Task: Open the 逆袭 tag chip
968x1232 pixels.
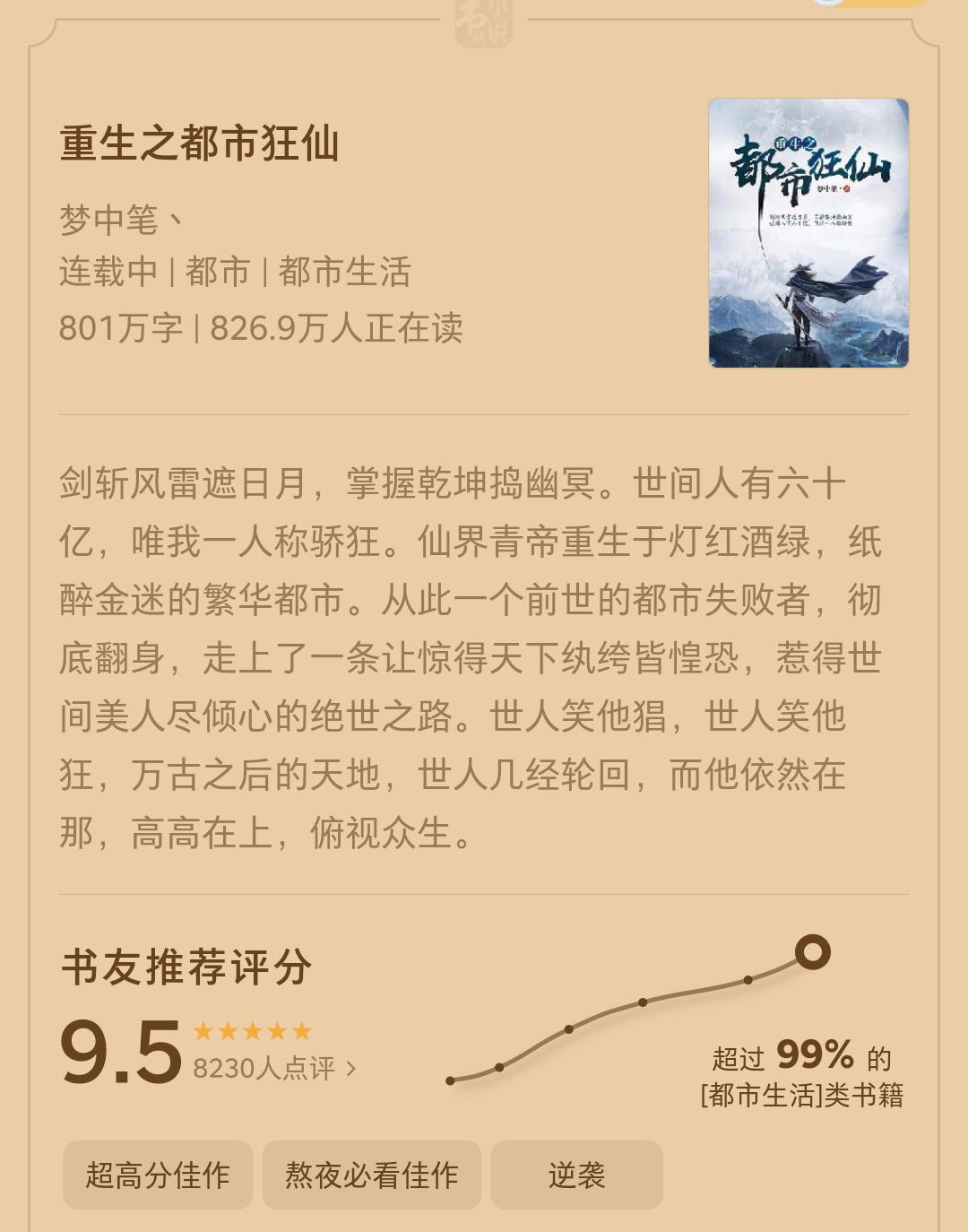Action: pyautogui.click(x=576, y=1175)
